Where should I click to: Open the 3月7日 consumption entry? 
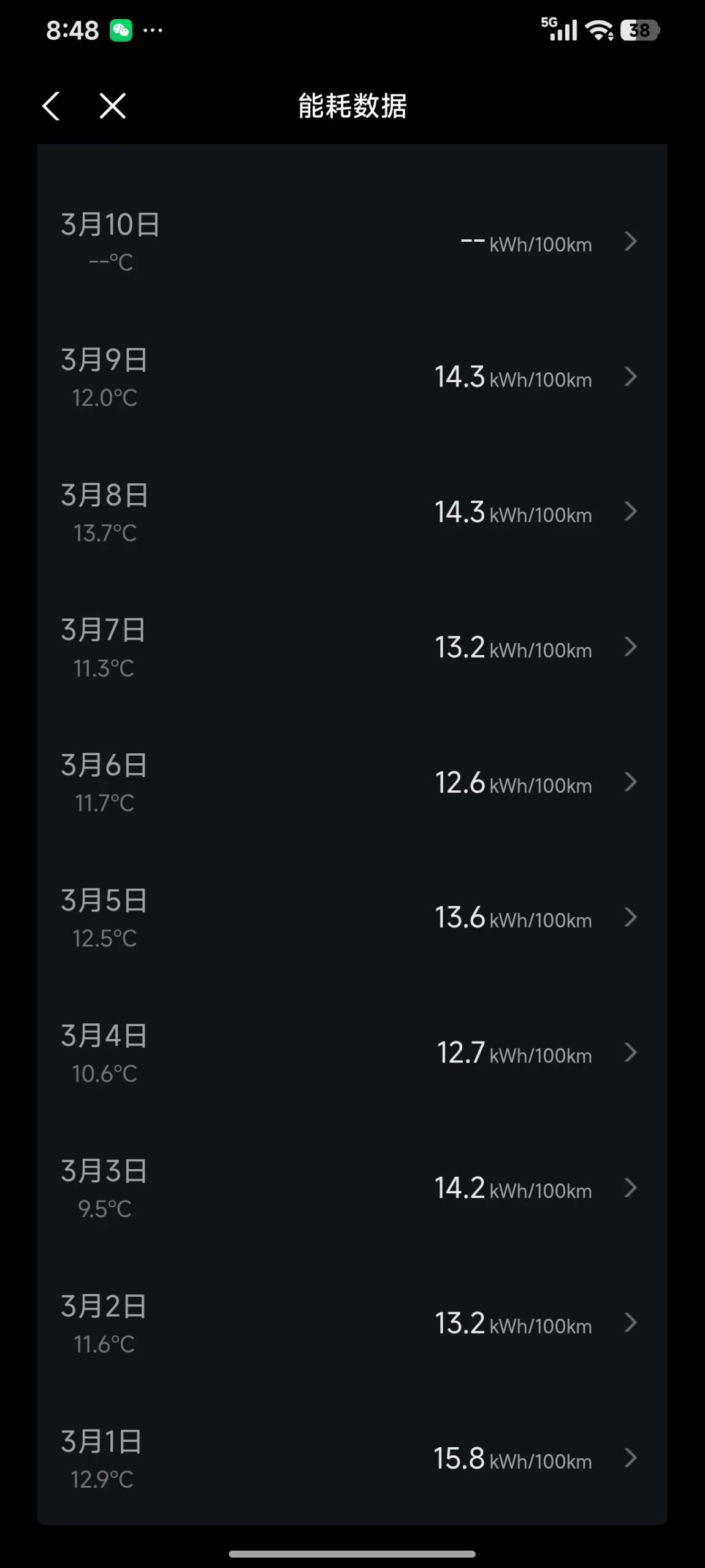[x=352, y=647]
